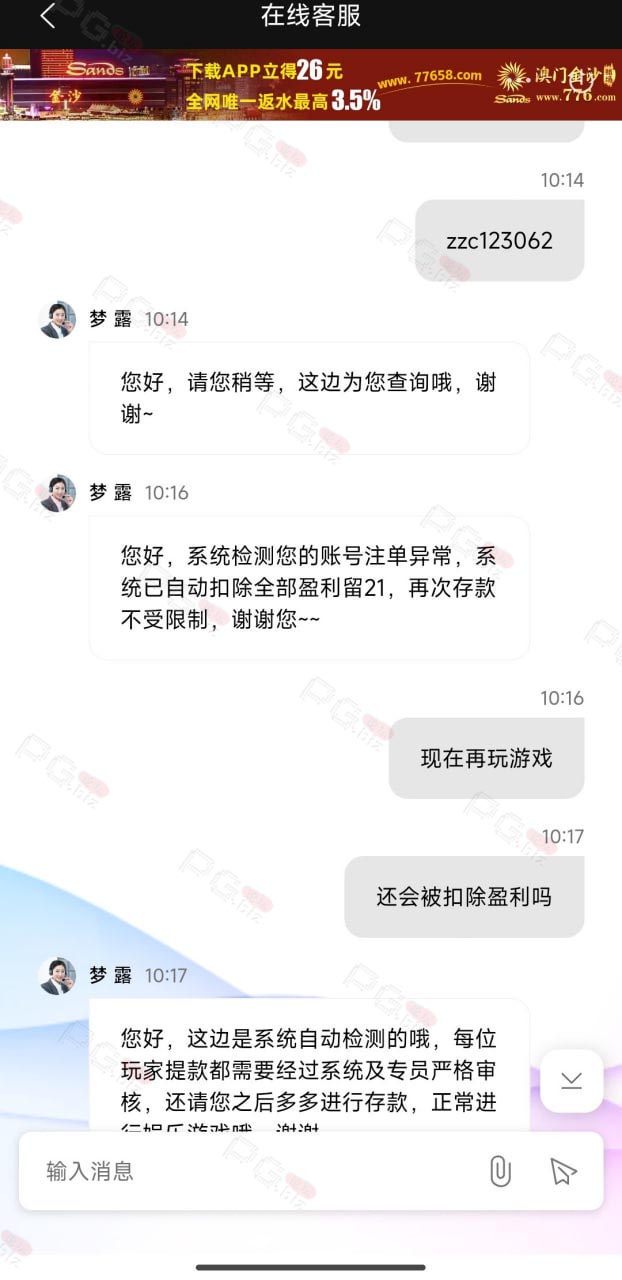Go back from the online customer service chat
The width and height of the screenshot is (622, 1280).
[48, 17]
